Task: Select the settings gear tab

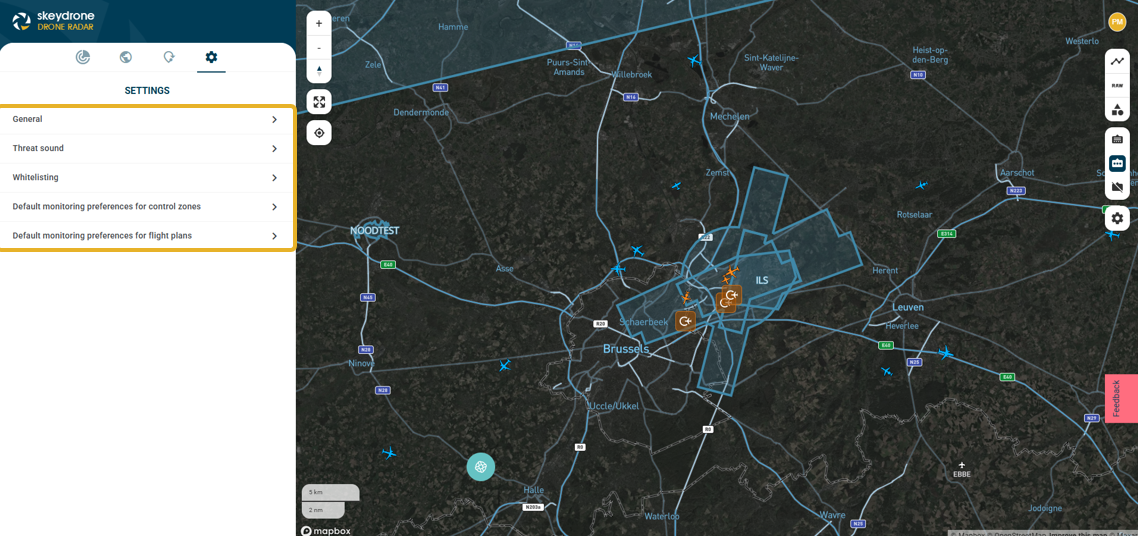Action: [211, 57]
